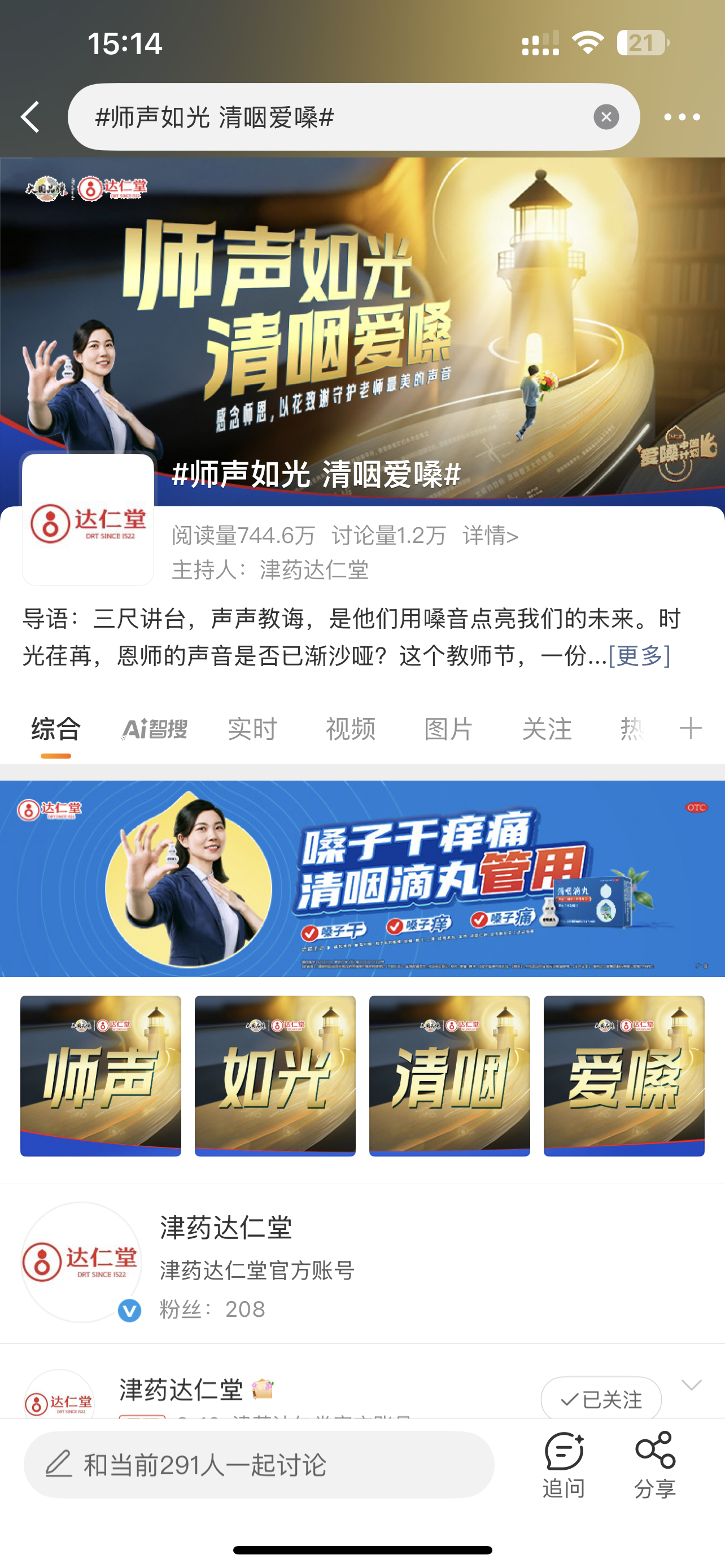
Task: Open the 师声 image tile
Action: 101,1076
